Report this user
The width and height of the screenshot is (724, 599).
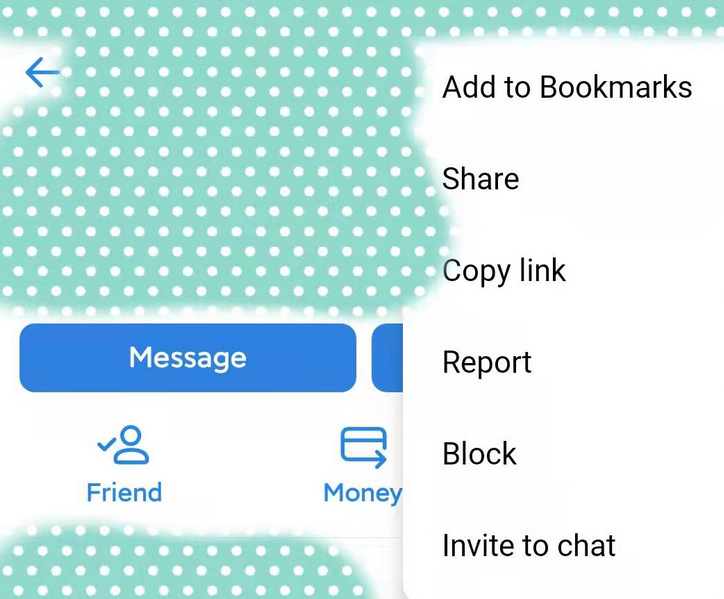tap(487, 362)
